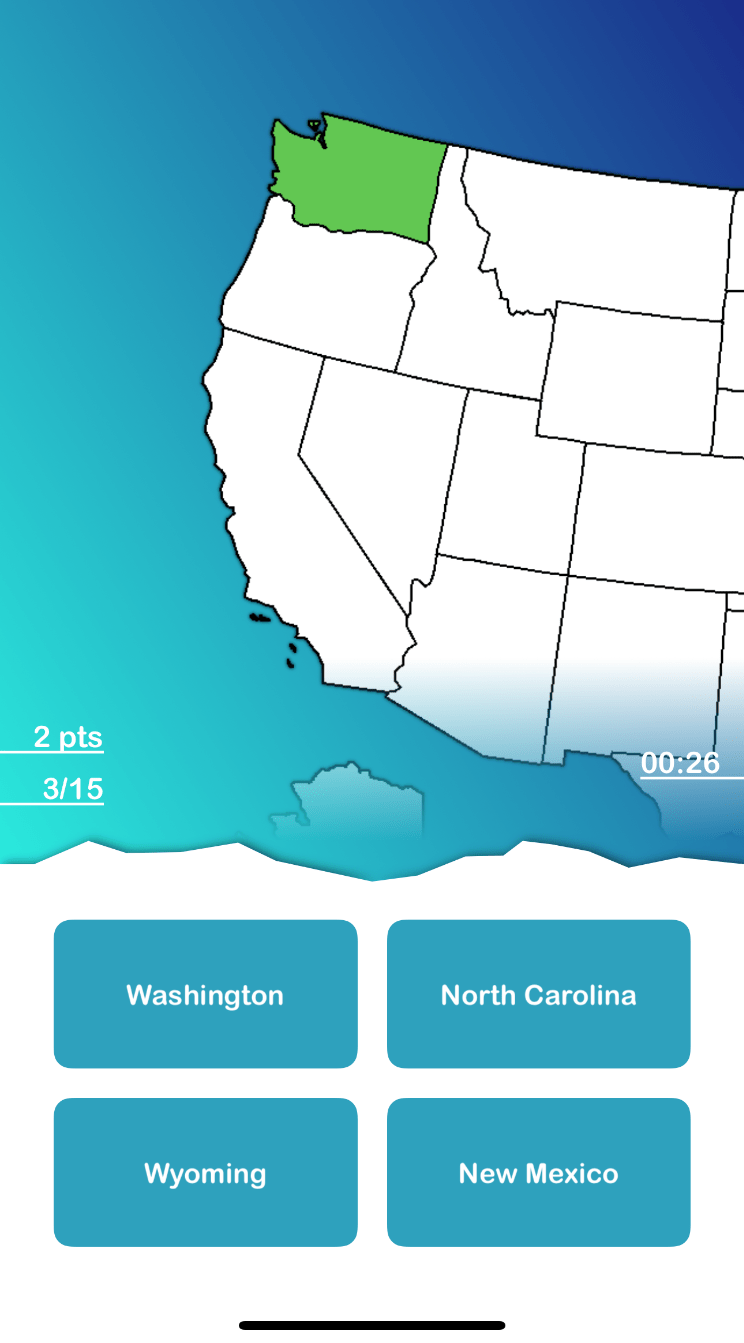Answer with New Mexico
Viewport: 744px width, 1343px height.
coord(538,1172)
